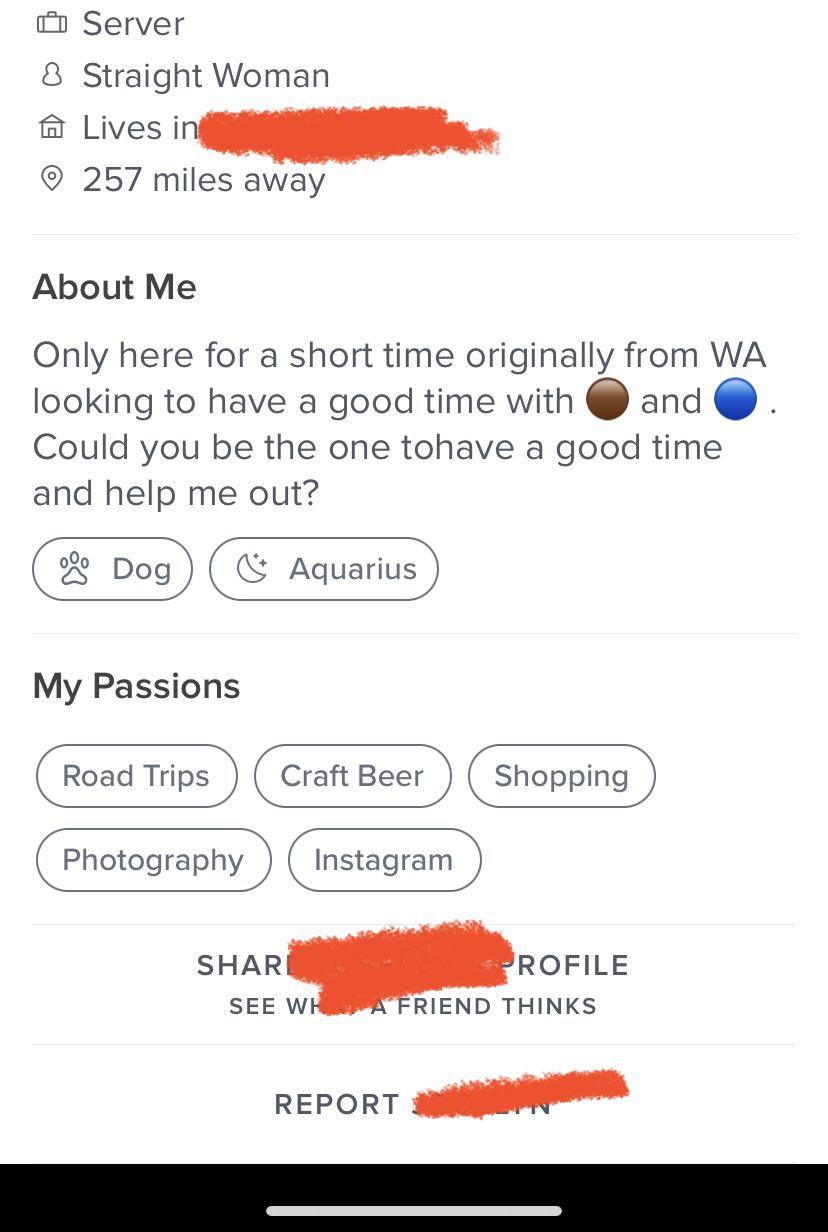Select the Instagram passion chip
Viewport: 828px width, 1232px height.
(x=384, y=859)
